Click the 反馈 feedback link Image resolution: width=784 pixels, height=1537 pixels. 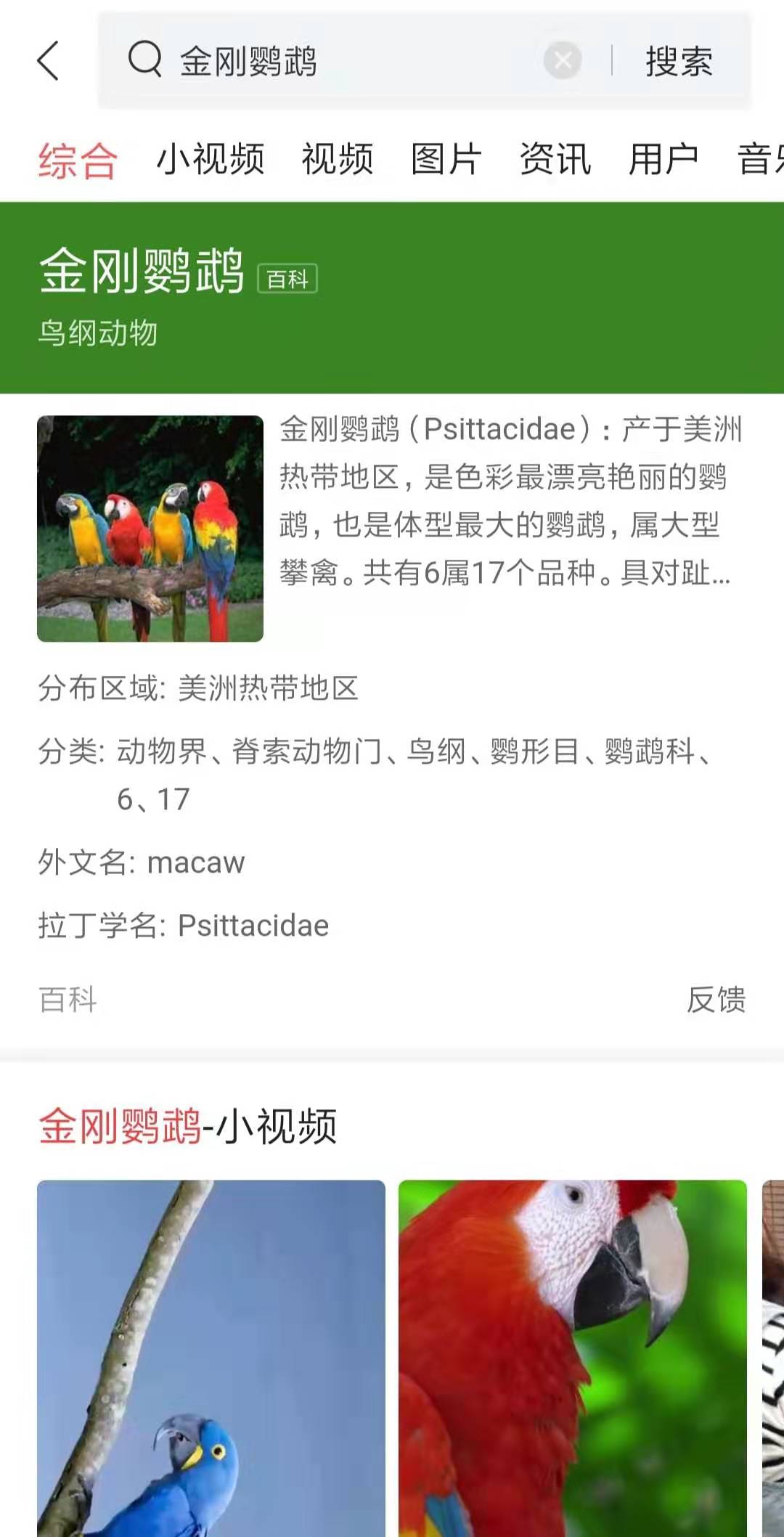pos(717,1000)
